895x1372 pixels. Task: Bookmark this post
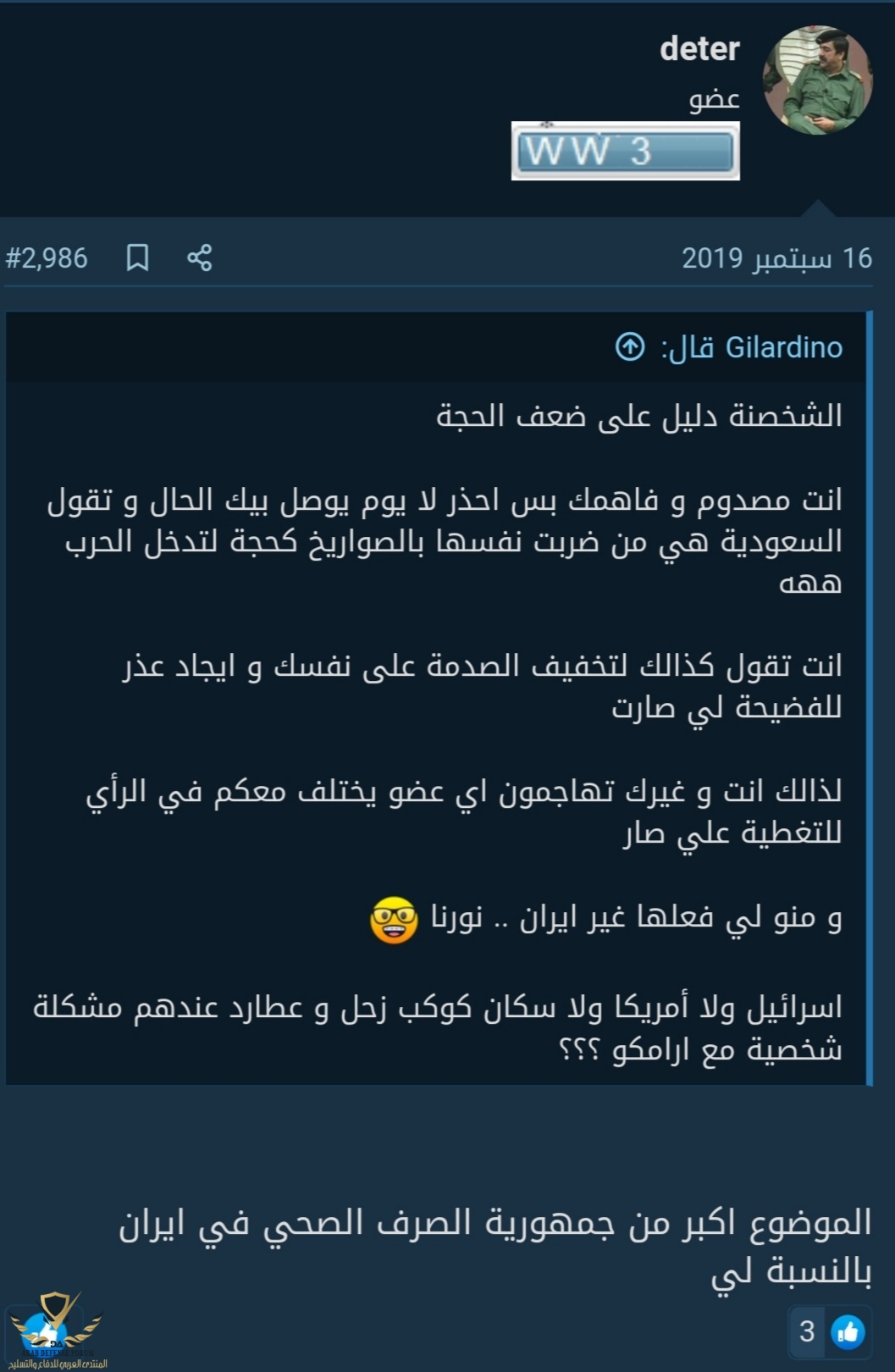[137, 257]
